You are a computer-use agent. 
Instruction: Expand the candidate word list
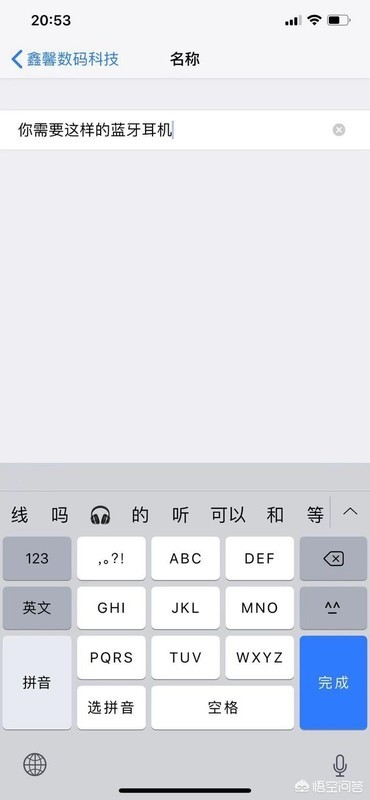tap(350, 512)
